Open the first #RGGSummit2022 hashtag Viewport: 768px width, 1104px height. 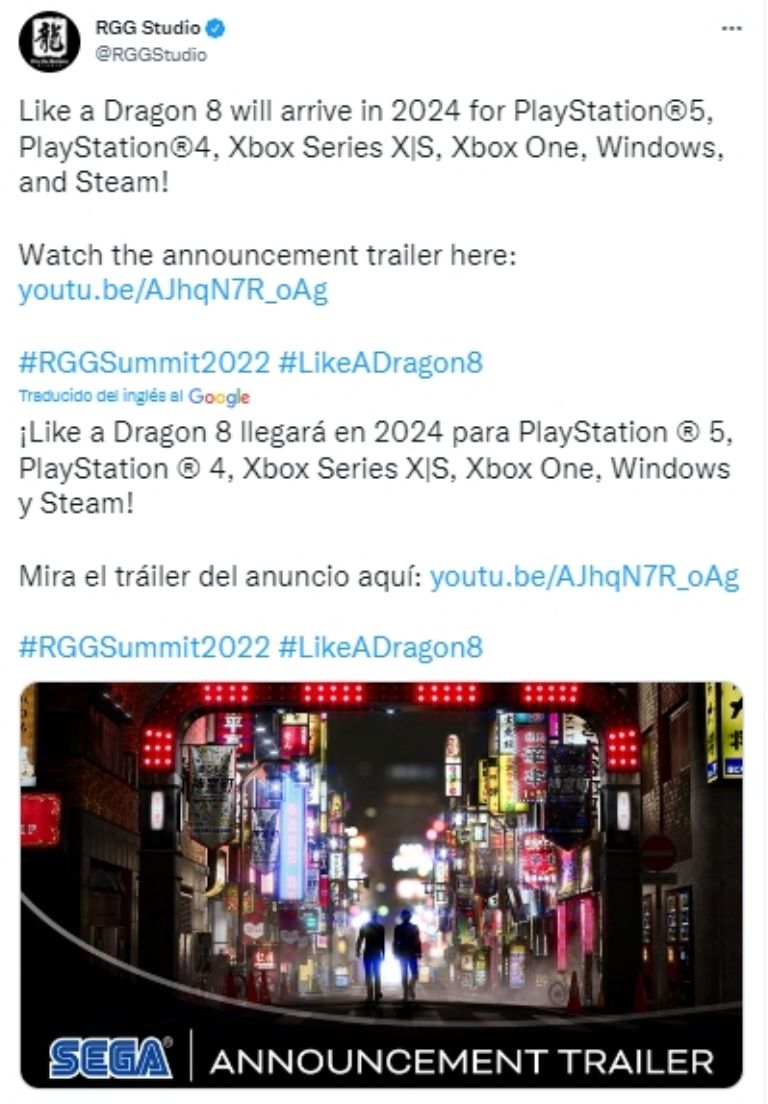coord(144,361)
